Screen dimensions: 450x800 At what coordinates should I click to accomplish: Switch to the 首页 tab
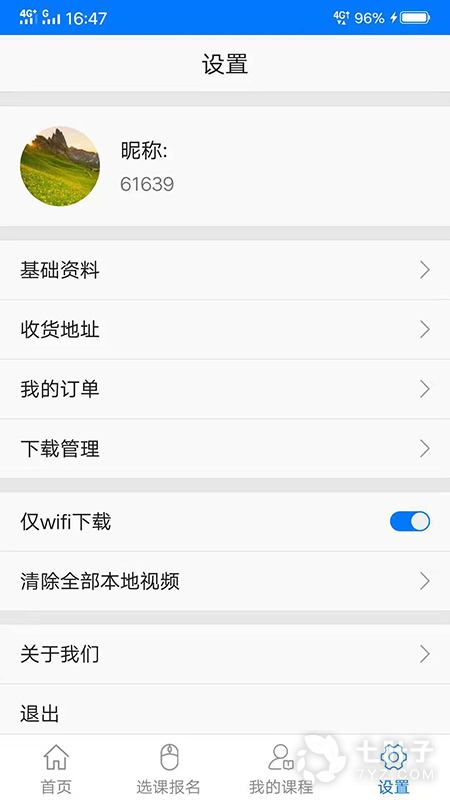coord(56,768)
